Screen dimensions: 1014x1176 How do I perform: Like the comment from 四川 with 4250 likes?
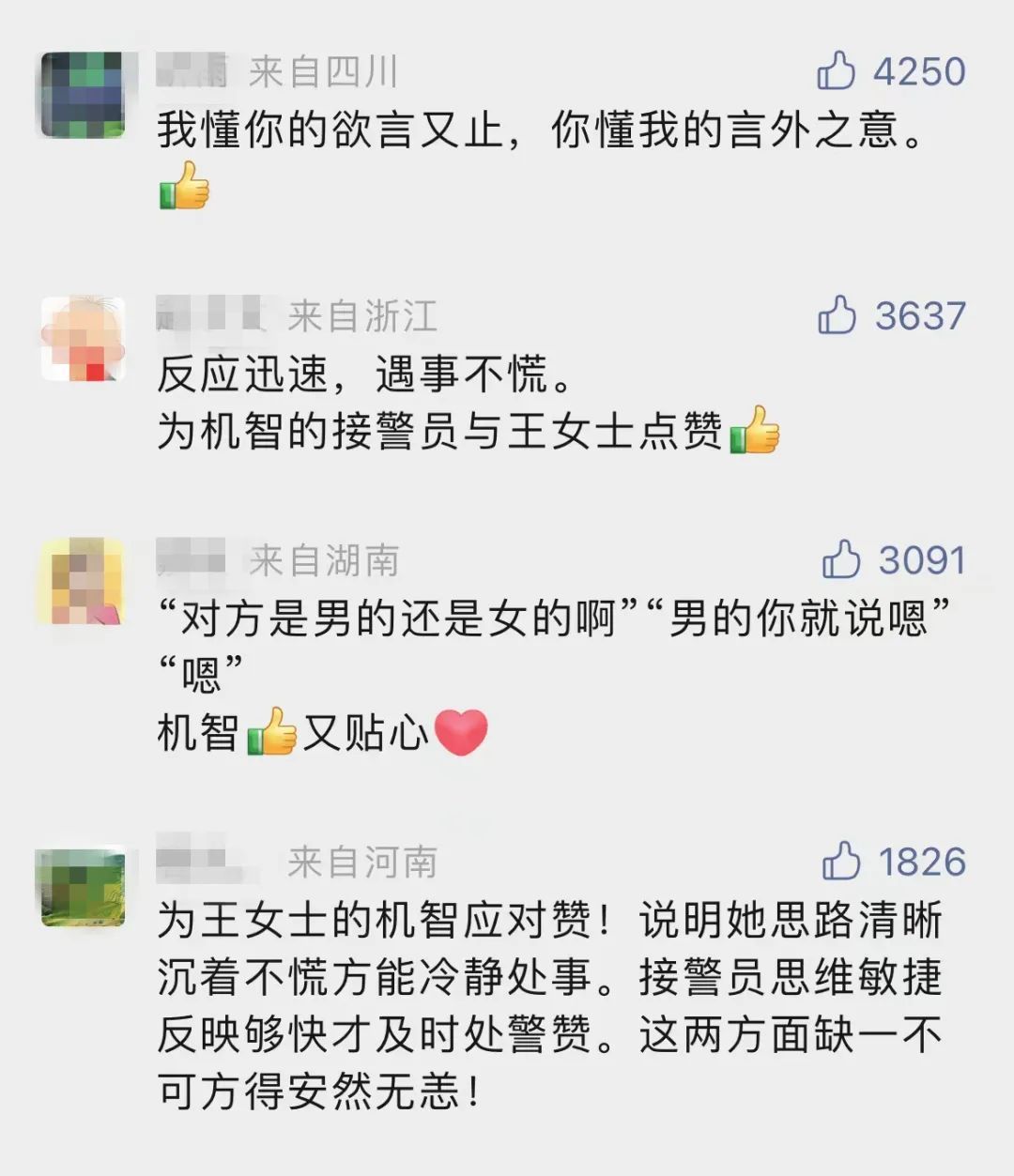pyautogui.click(x=836, y=71)
